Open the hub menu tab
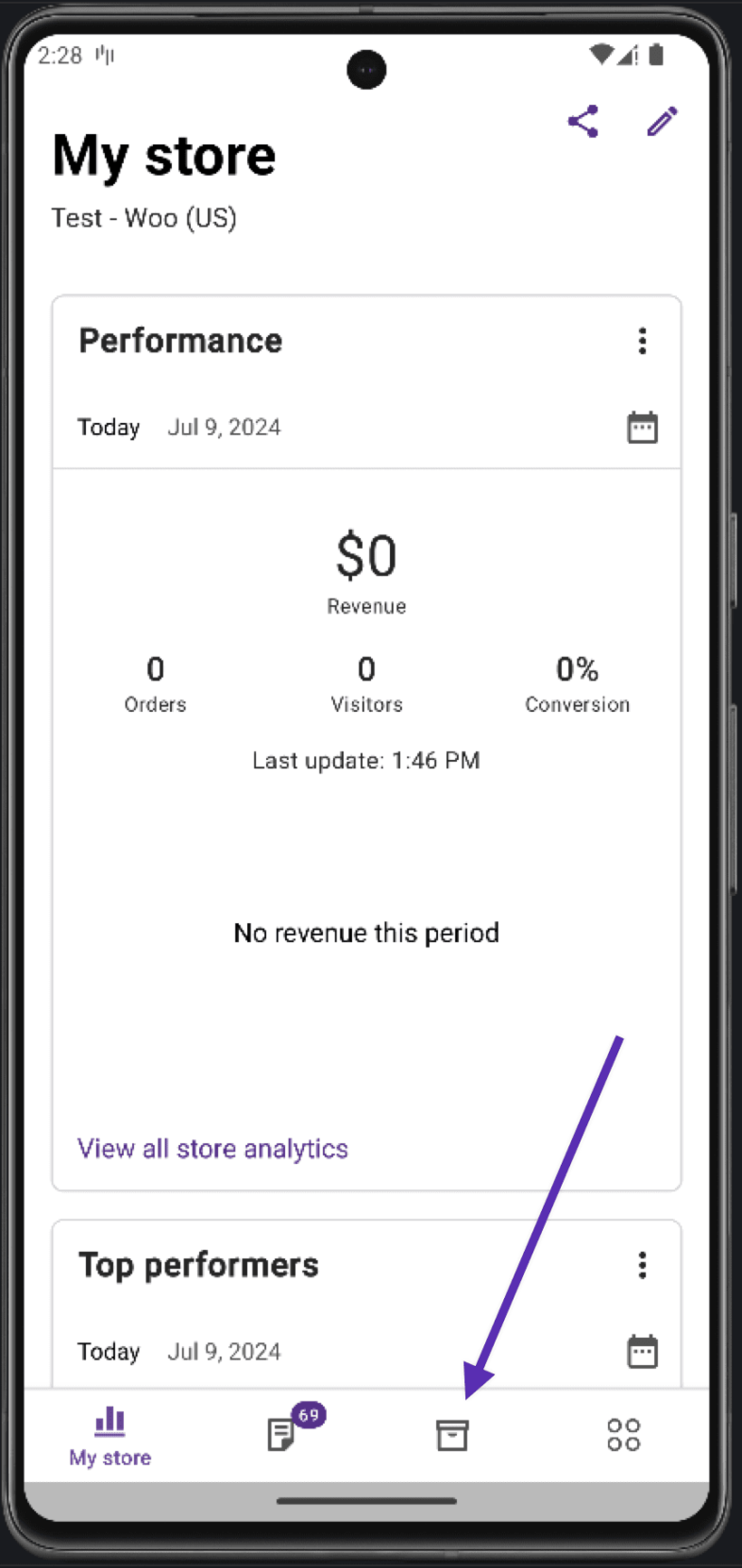The height and width of the screenshot is (1568, 742). click(x=623, y=1435)
